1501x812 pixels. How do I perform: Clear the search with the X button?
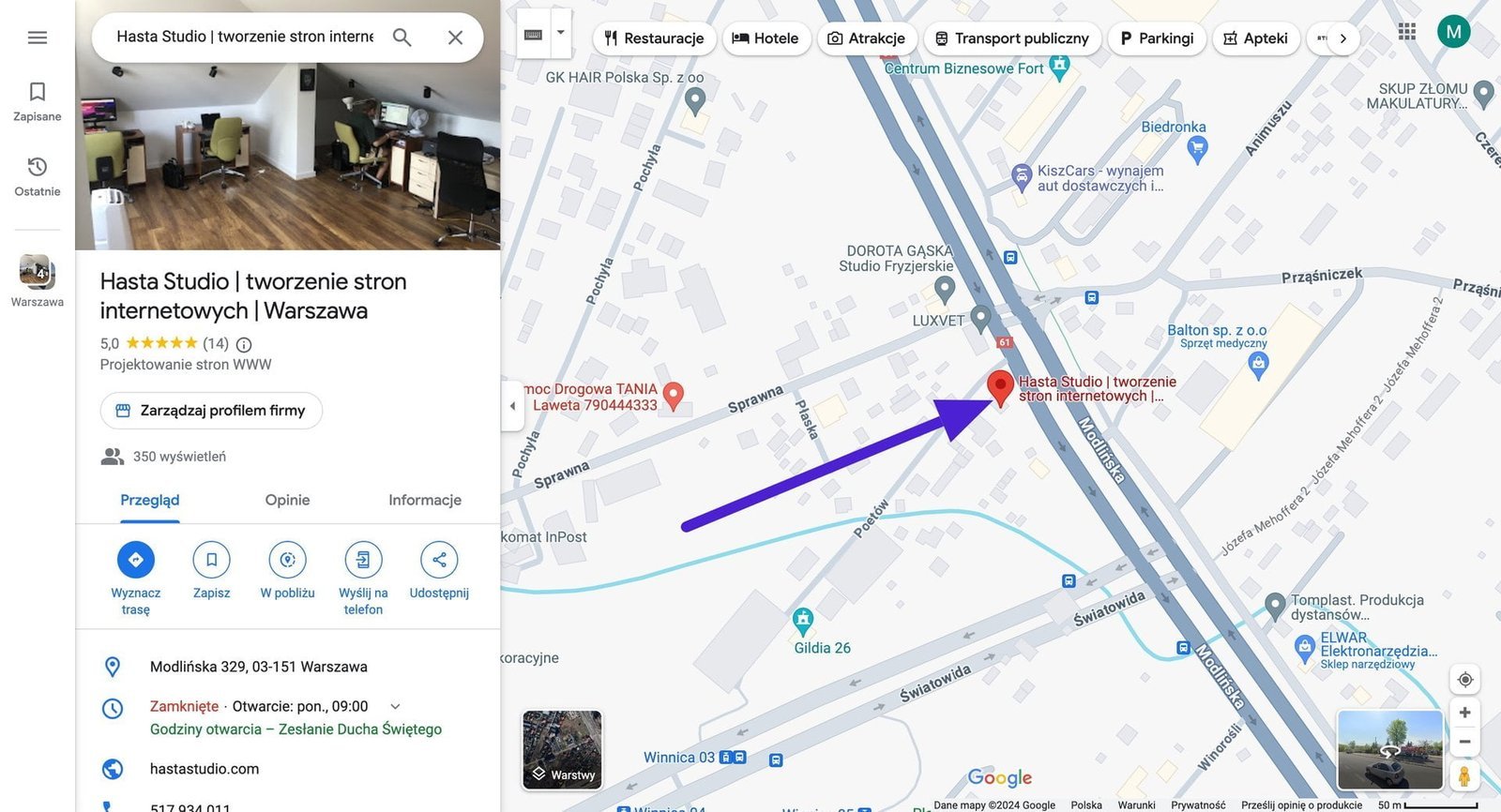pos(455,38)
